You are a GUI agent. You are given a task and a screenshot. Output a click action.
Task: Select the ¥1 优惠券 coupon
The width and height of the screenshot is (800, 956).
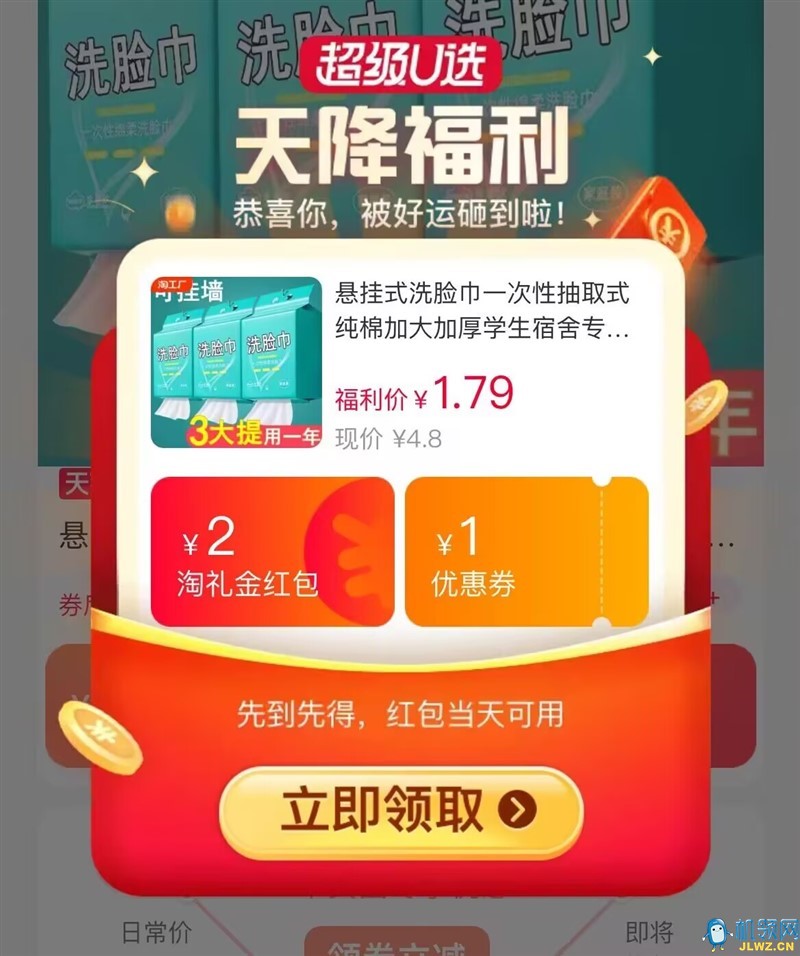(526, 552)
